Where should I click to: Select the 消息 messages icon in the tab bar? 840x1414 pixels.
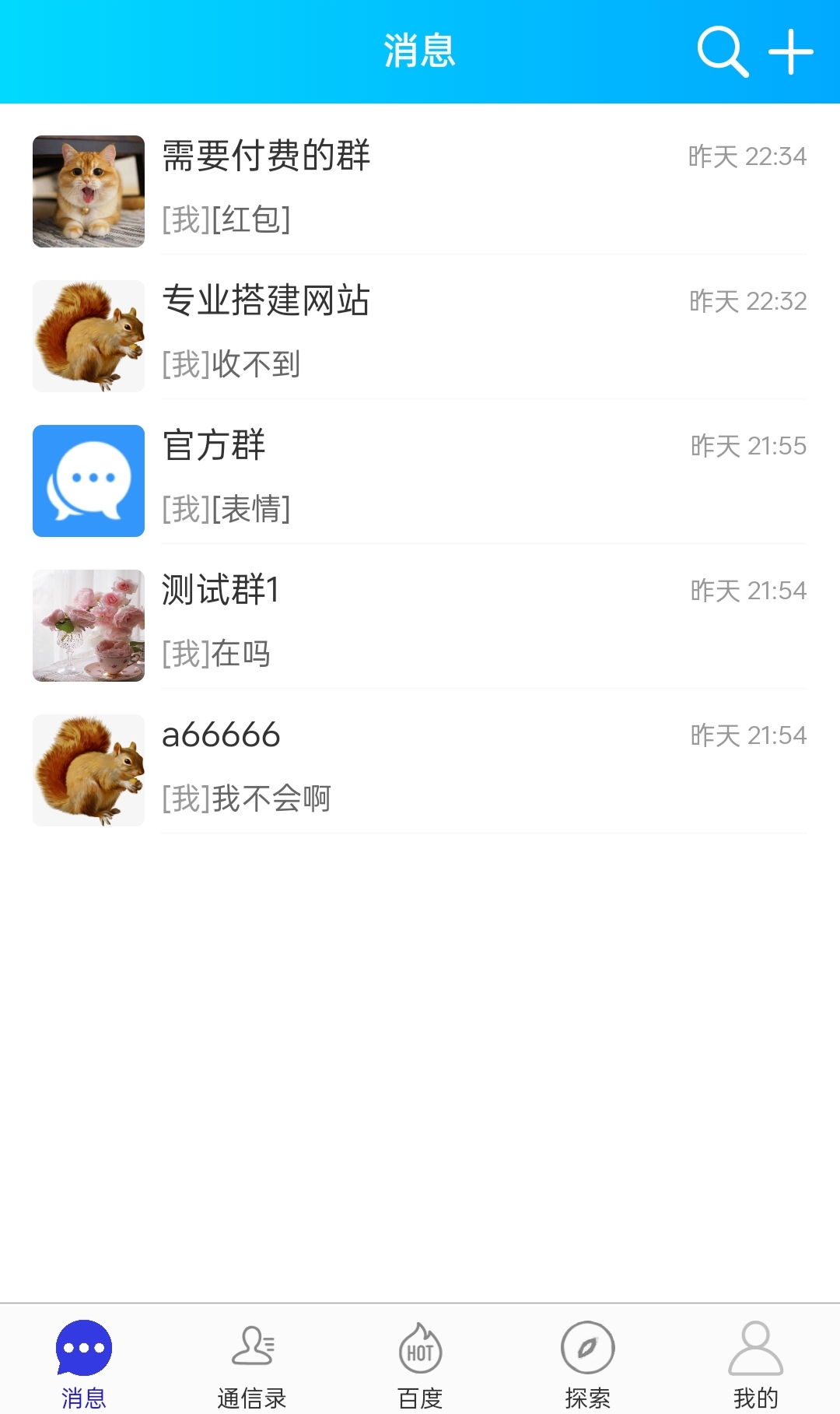pyautogui.click(x=83, y=1358)
